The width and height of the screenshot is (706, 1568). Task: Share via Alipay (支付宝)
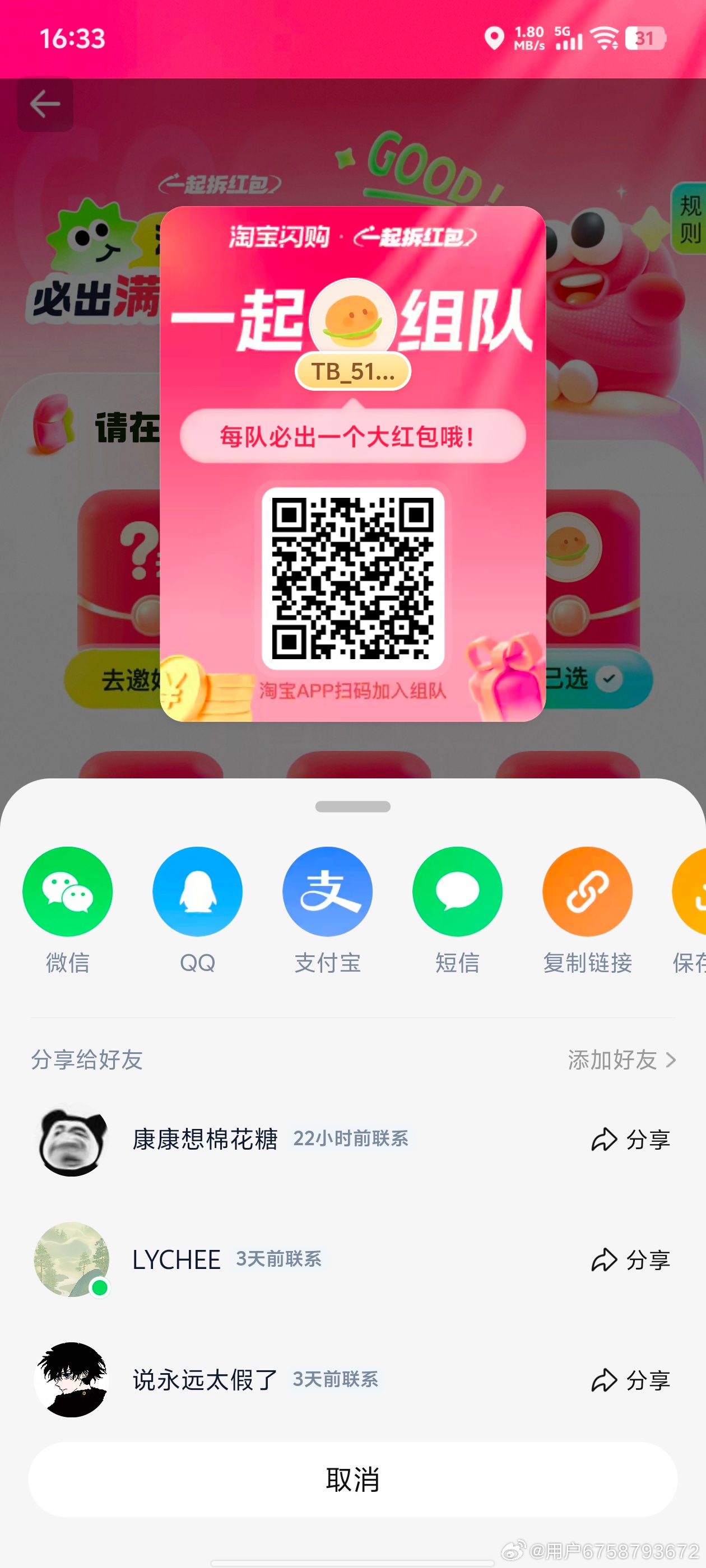coord(327,892)
